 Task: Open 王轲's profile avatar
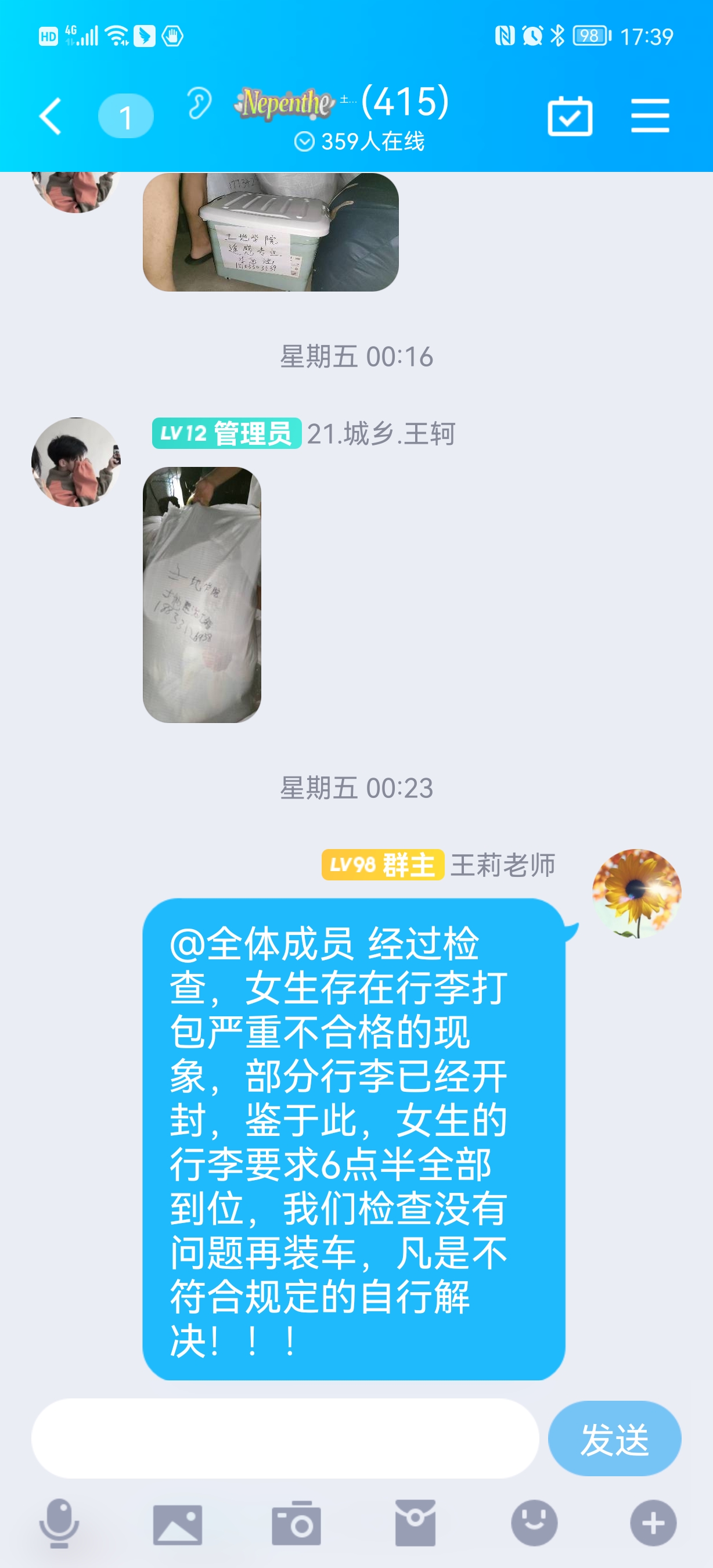coord(76,461)
